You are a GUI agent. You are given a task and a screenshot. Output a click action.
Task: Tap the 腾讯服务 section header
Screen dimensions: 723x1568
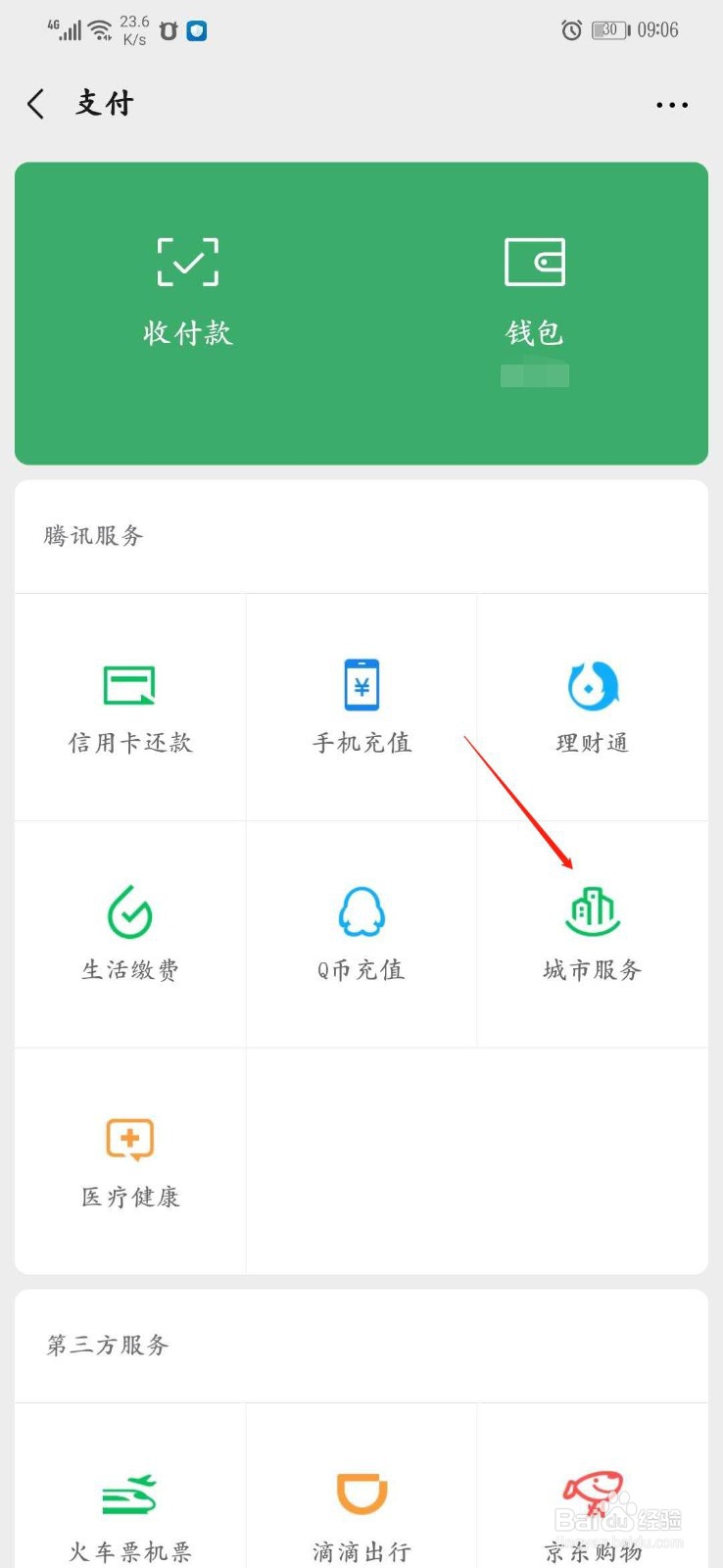93,537
